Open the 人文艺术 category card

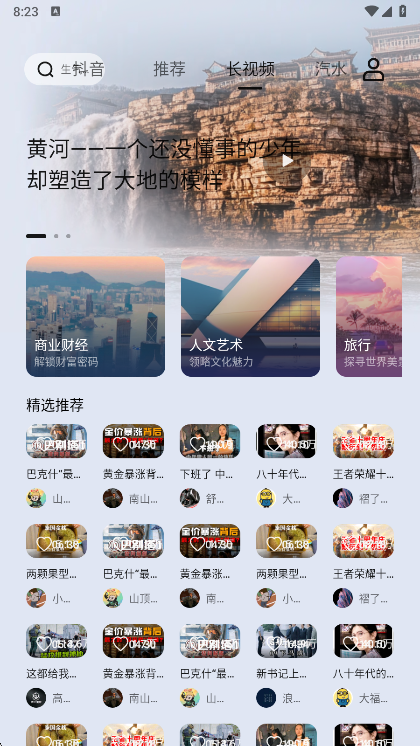click(250, 316)
